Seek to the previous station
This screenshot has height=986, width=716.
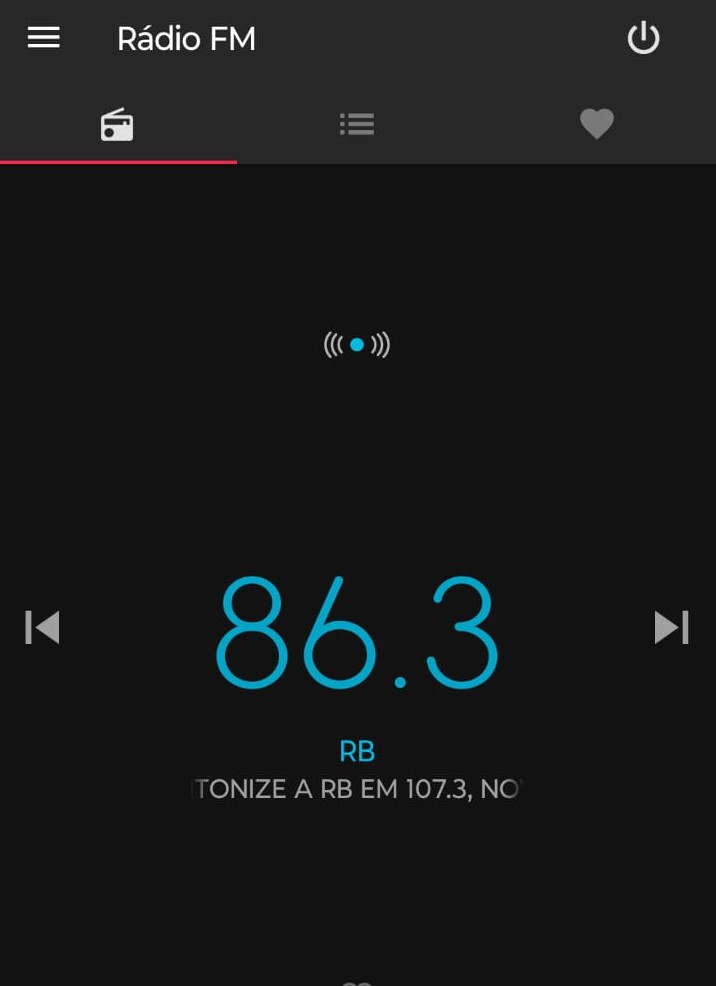tap(42, 628)
